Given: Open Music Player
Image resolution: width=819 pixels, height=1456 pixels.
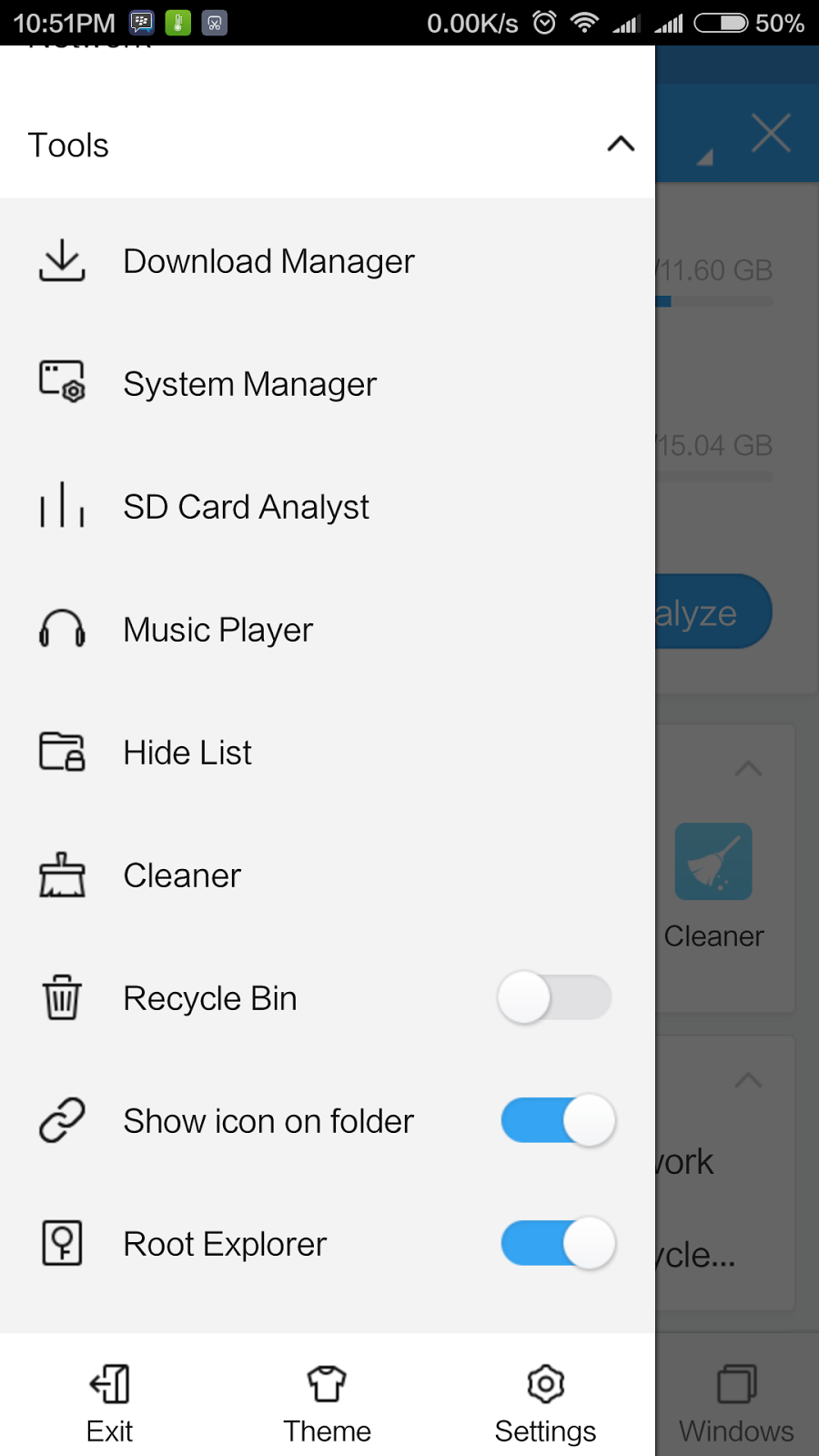Looking at the screenshot, I should pyautogui.click(x=218, y=631).
